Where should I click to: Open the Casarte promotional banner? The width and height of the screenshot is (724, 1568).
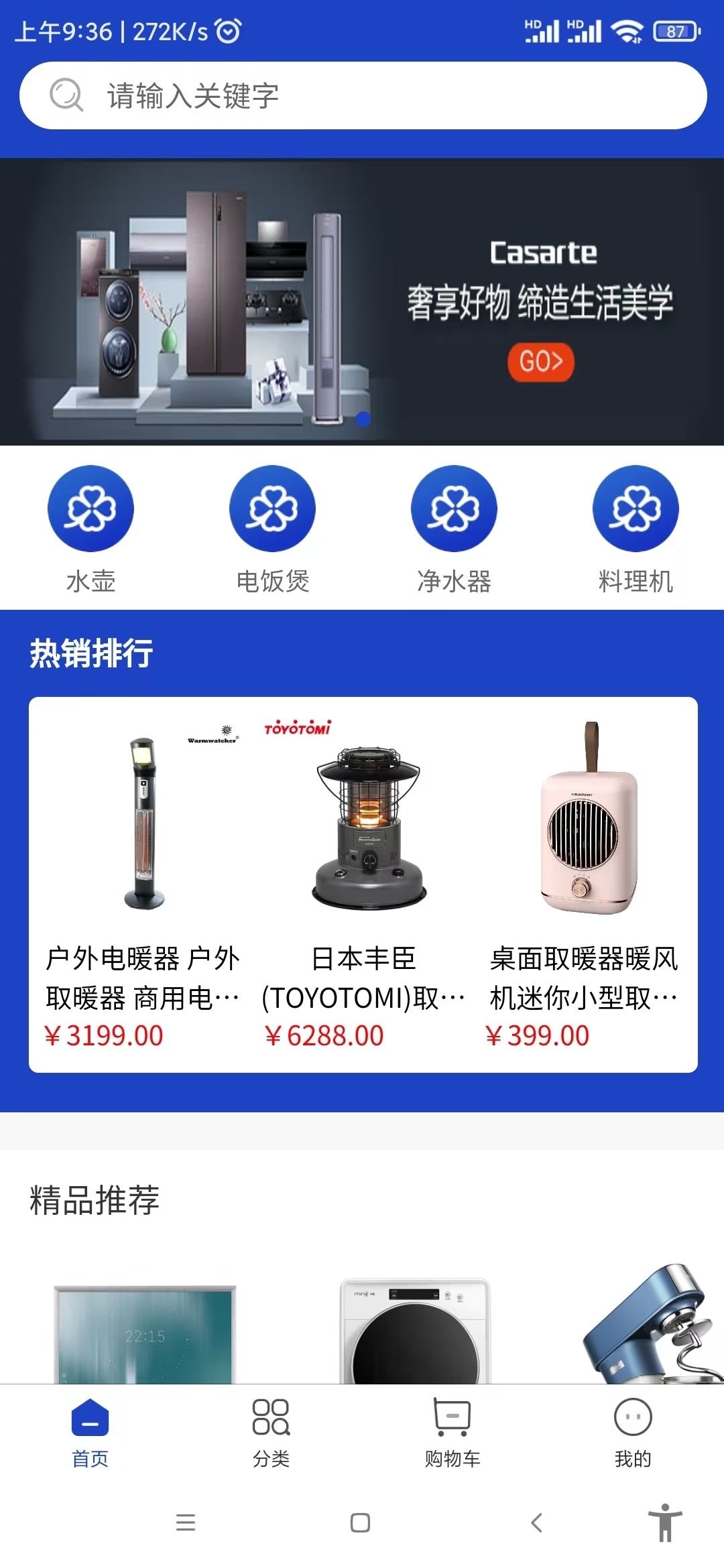pos(362,302)
